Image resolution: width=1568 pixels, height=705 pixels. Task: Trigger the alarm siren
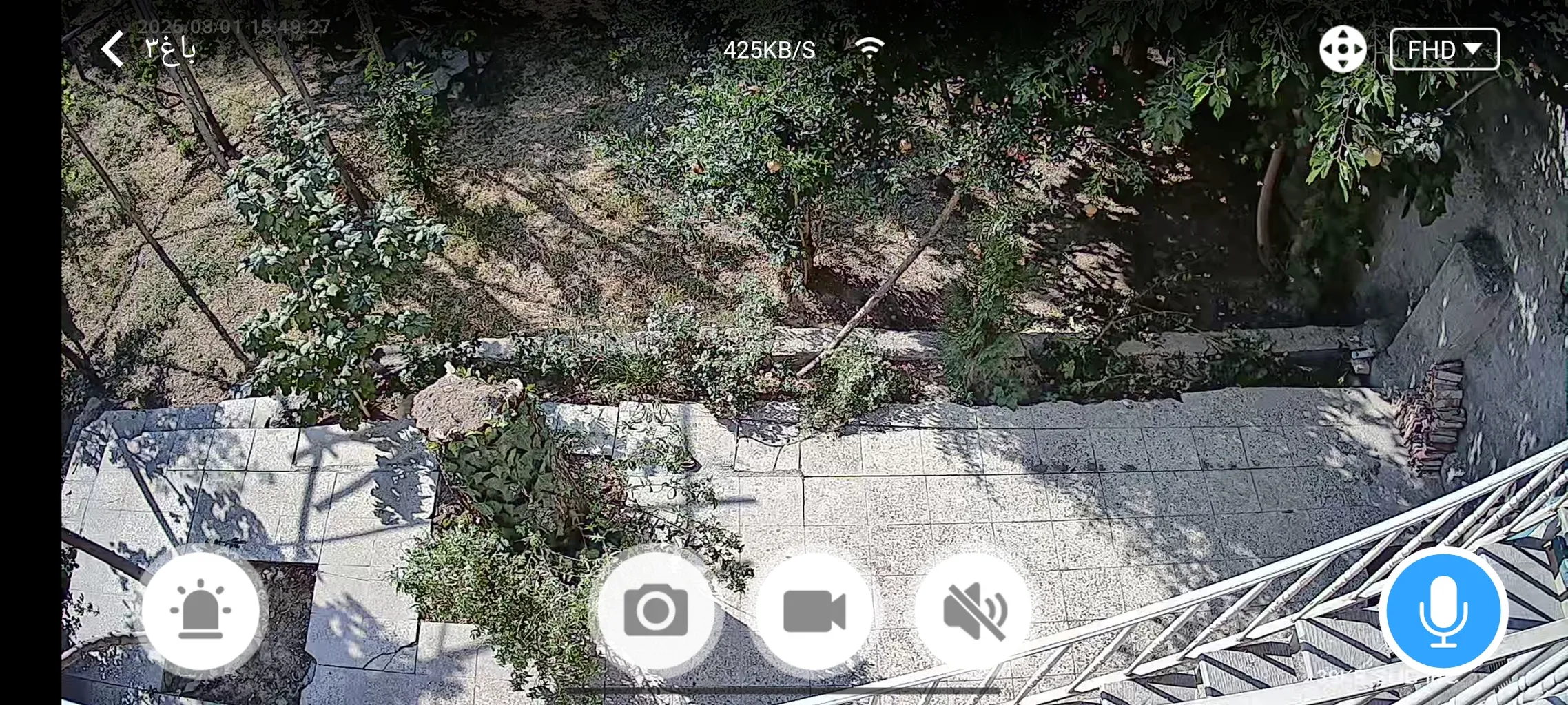tap(200, 611)
